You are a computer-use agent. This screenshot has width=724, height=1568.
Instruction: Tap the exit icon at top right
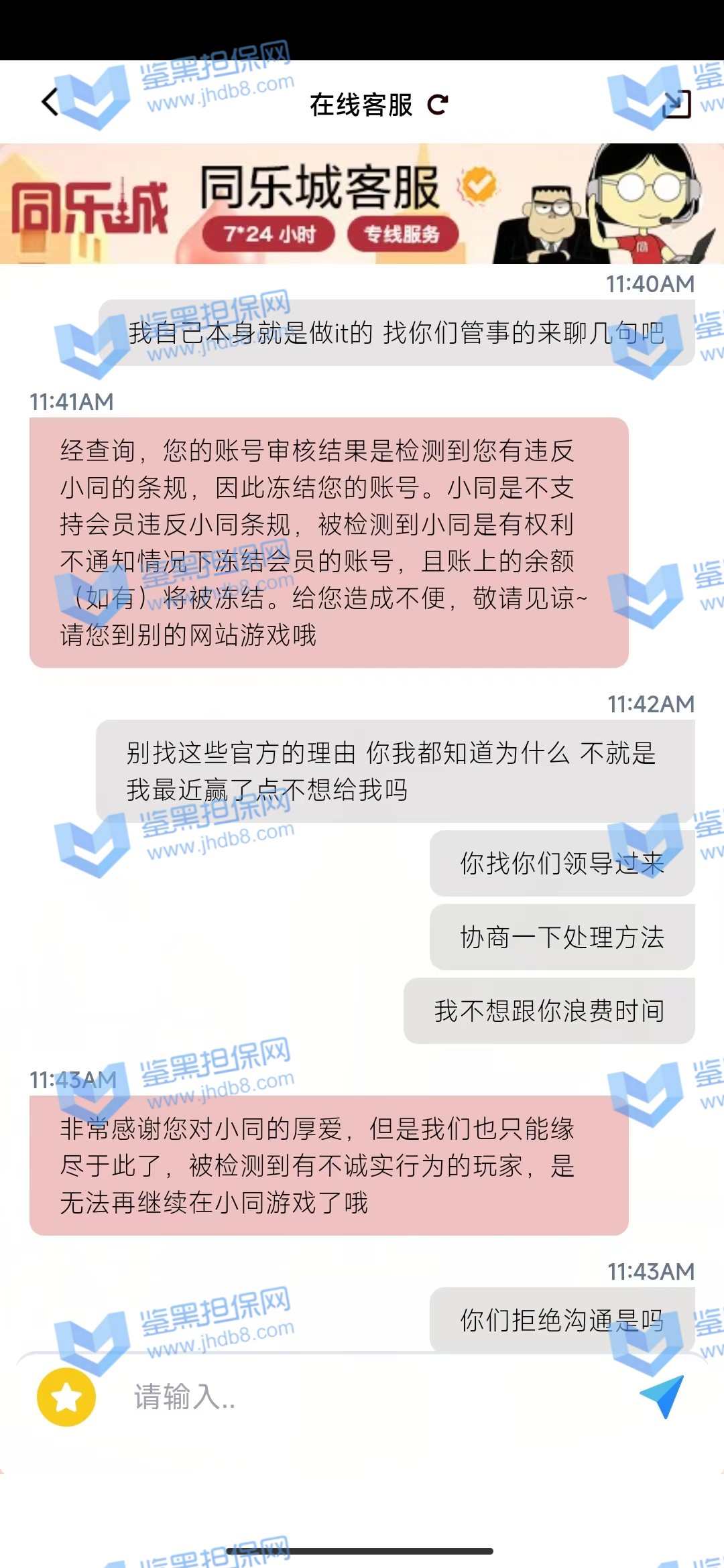pyautogui.click(x=676, y=104)
